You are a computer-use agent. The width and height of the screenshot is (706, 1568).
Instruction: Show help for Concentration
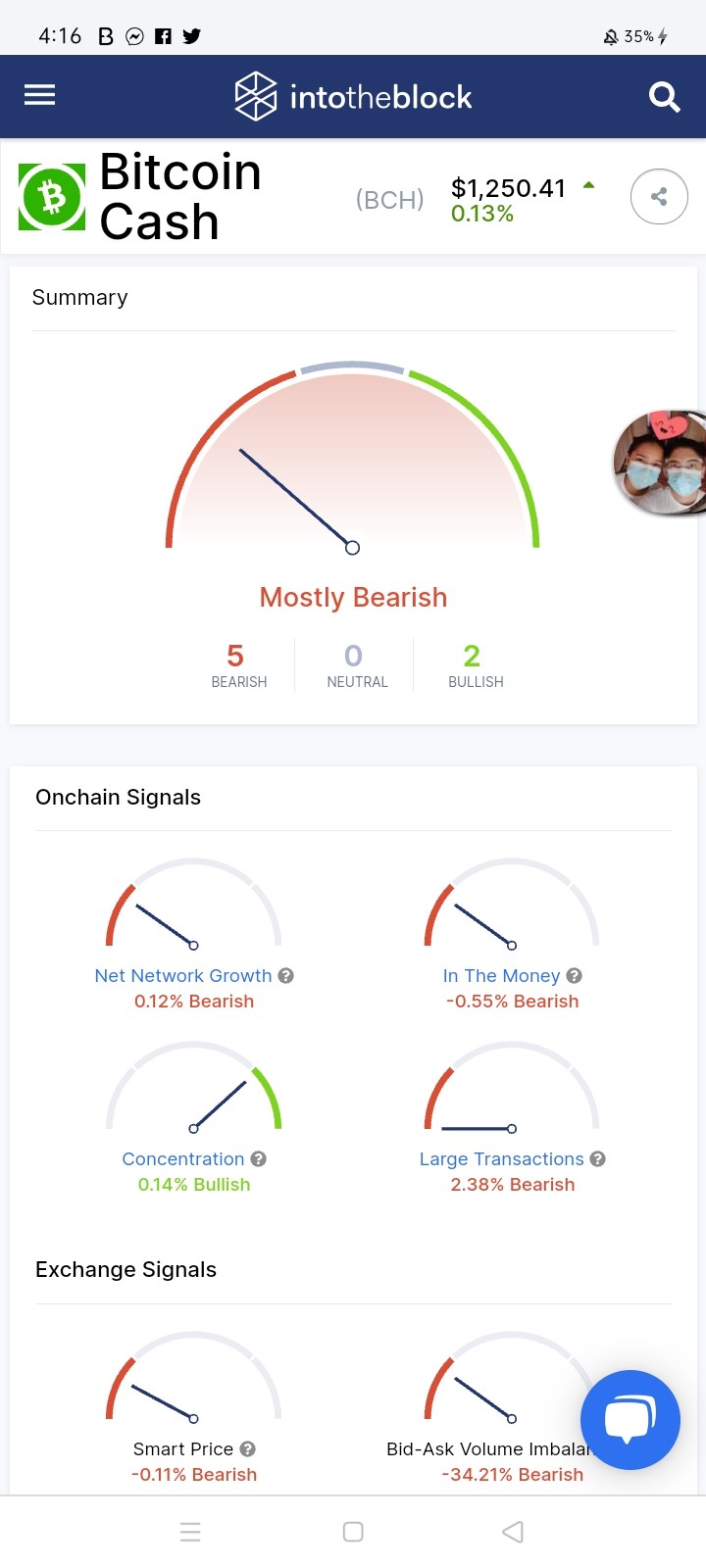click(259, 1159)
